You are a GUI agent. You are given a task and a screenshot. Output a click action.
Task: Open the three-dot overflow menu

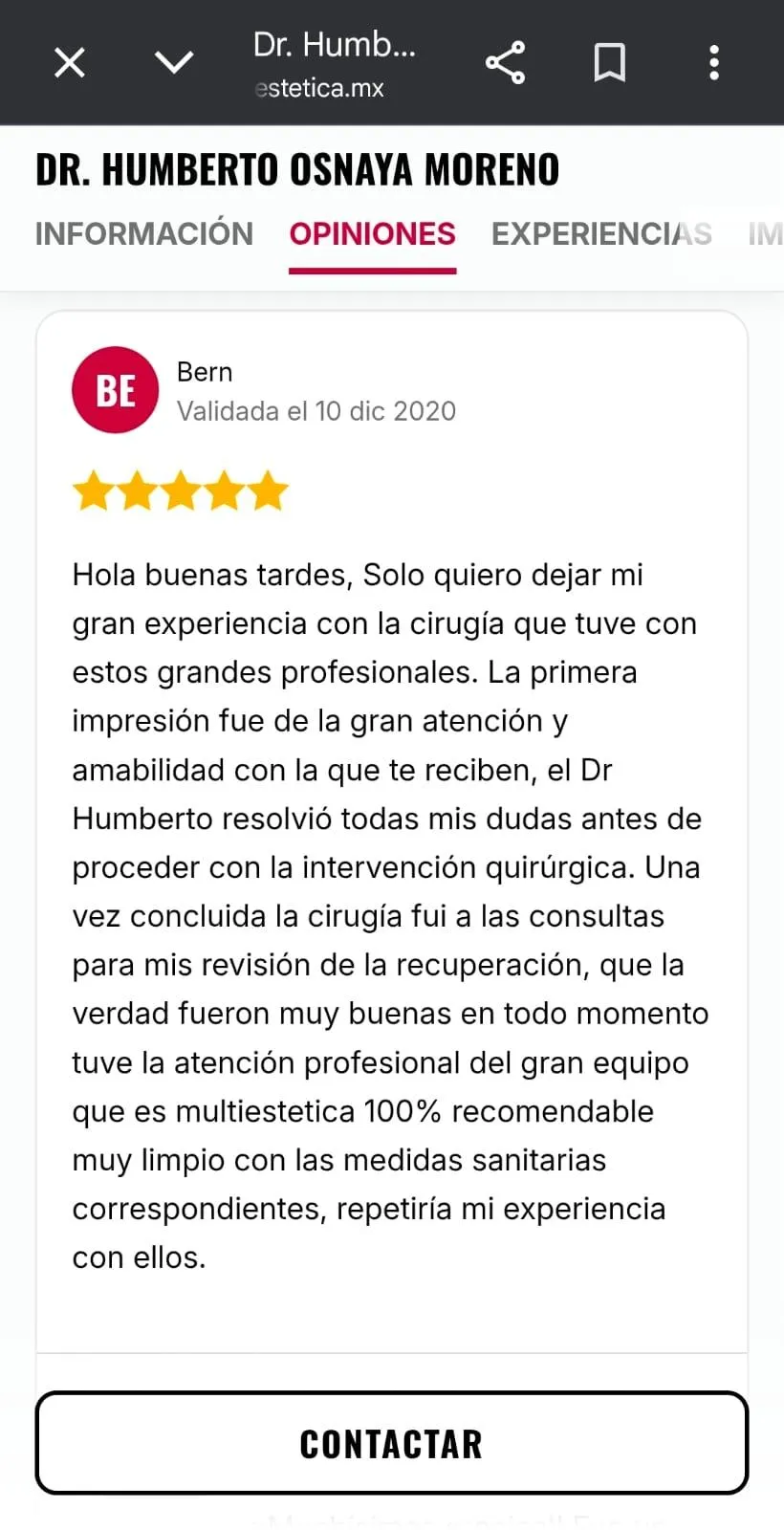coord(714,63)
